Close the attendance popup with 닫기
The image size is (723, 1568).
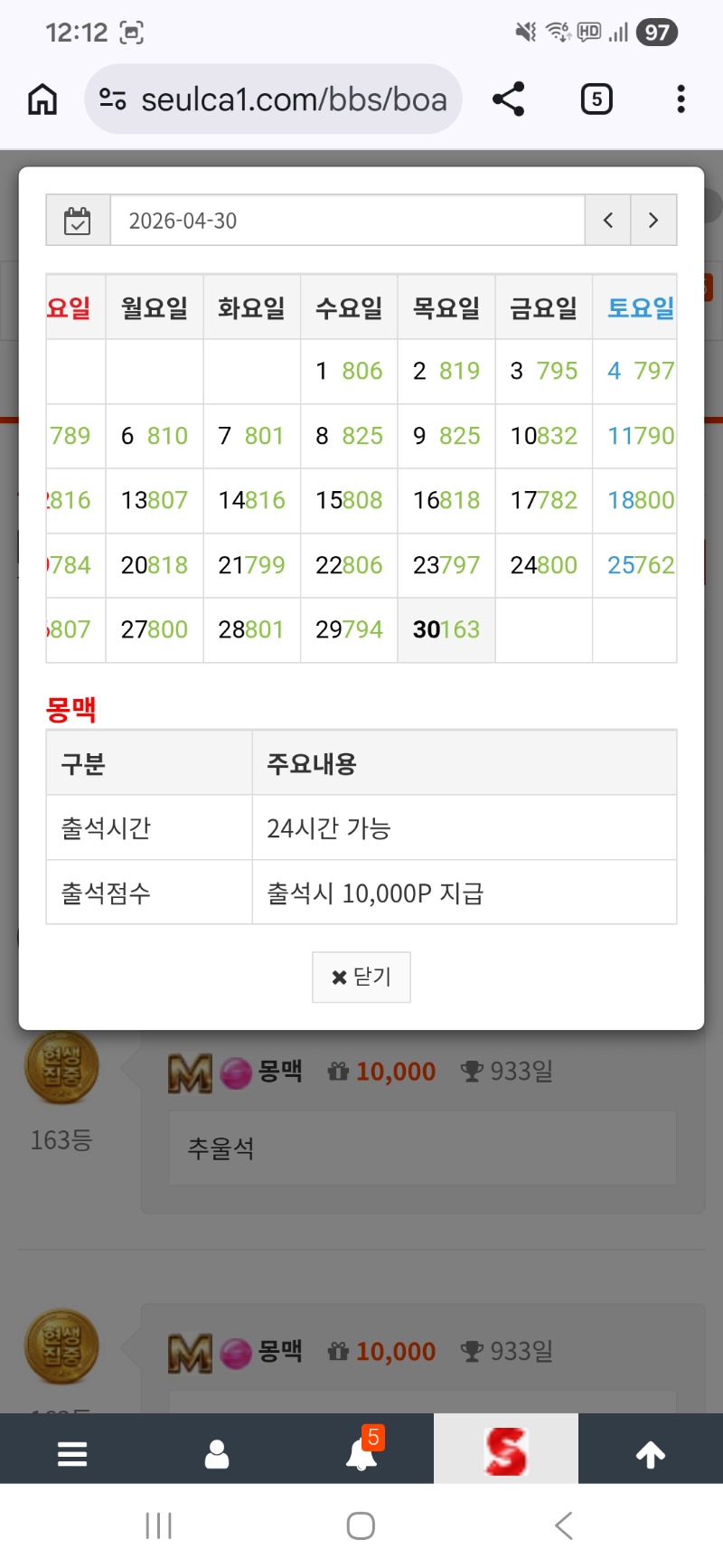[361, 977]
